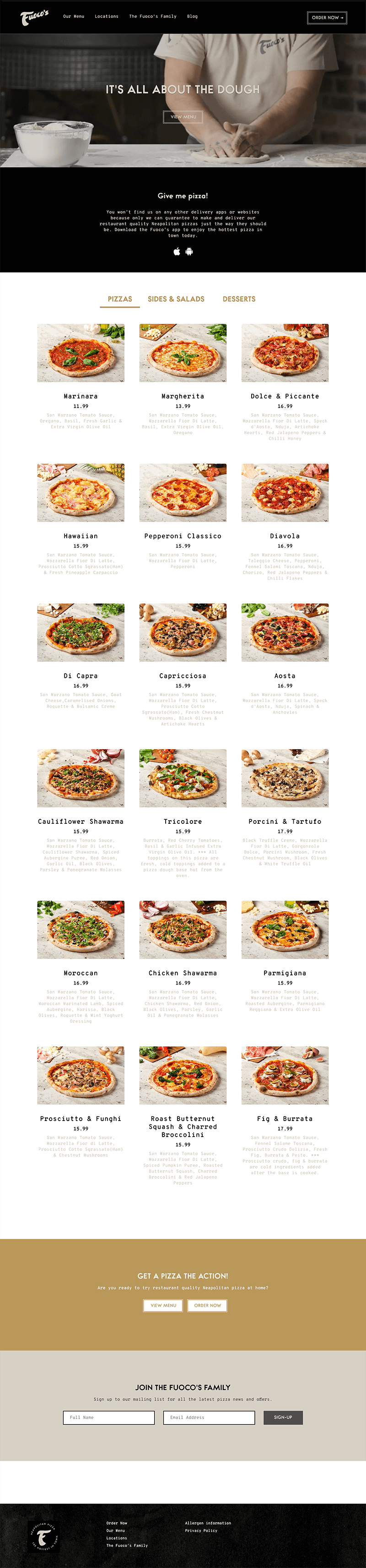This screenshot has width=366, height=1568.
Task: Tap the Order Now header button
Action: 327,18
